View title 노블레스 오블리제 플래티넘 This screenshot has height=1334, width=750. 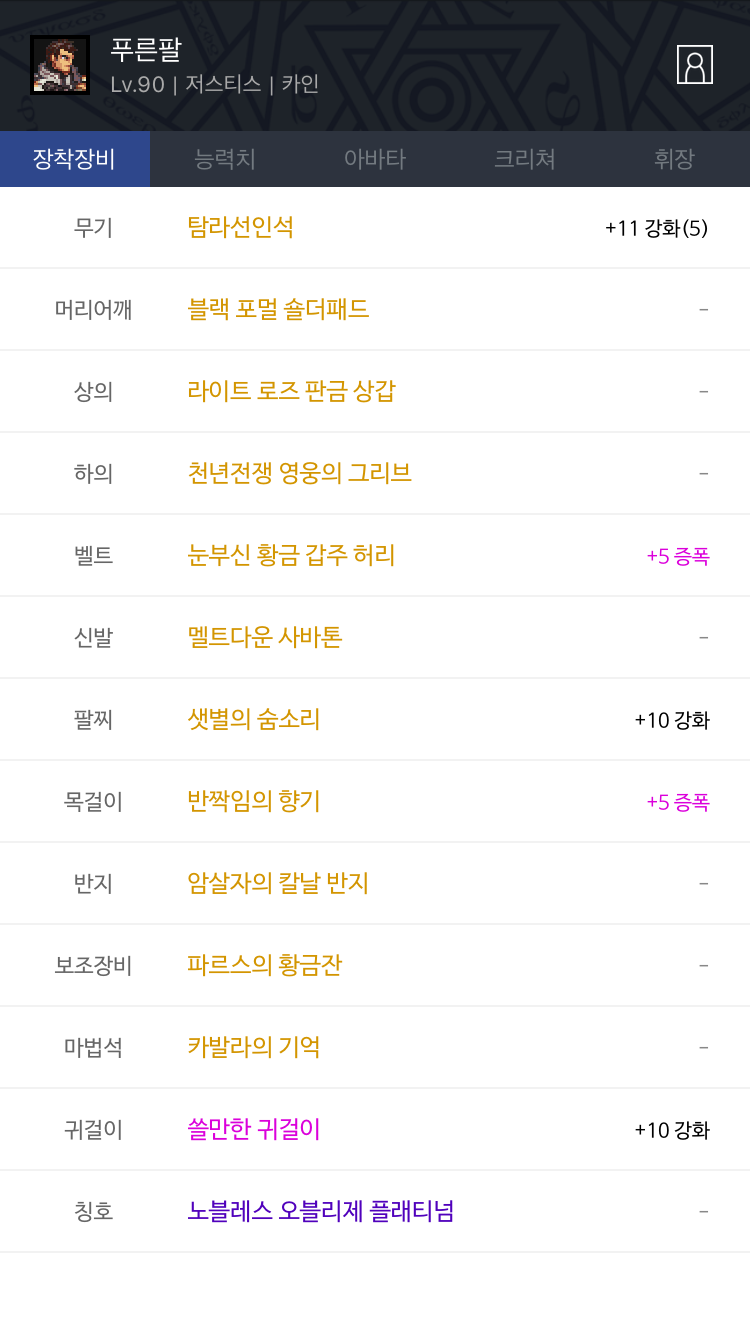click(x=321, y=1211)
